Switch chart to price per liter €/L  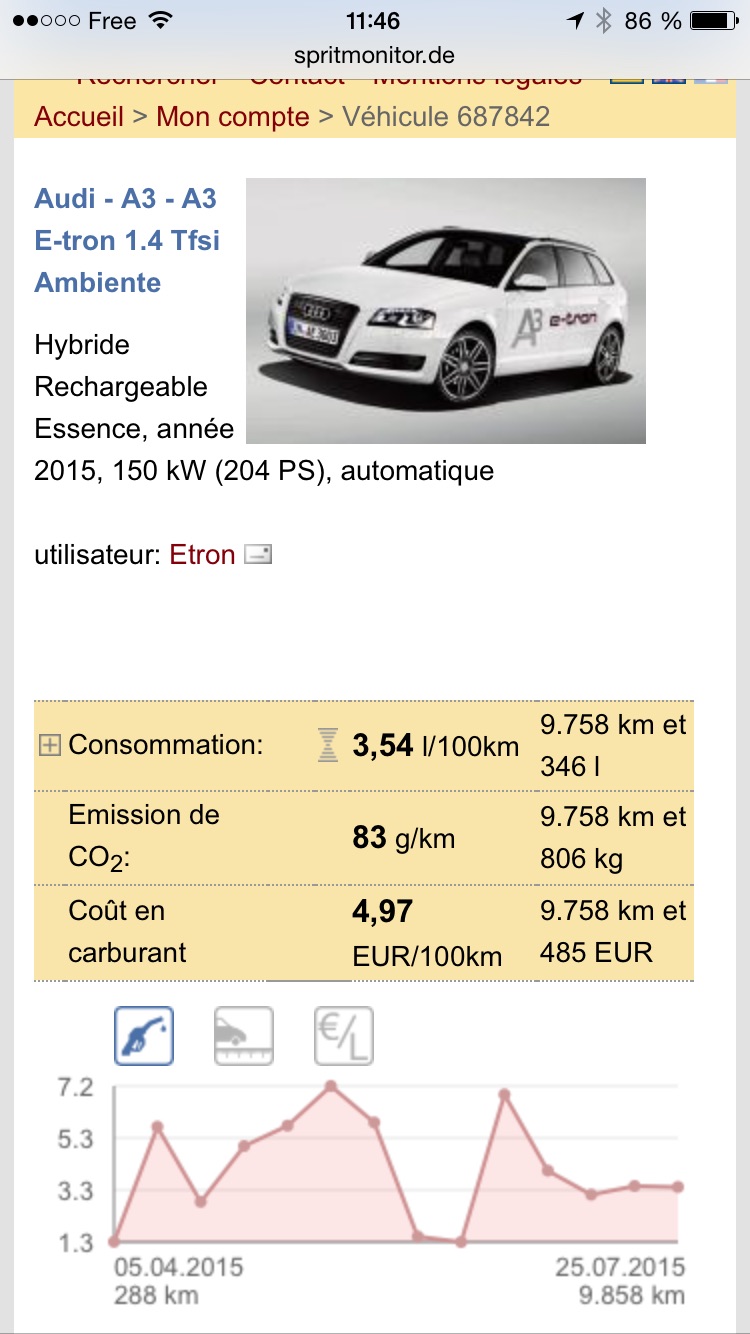point(344,1035)
